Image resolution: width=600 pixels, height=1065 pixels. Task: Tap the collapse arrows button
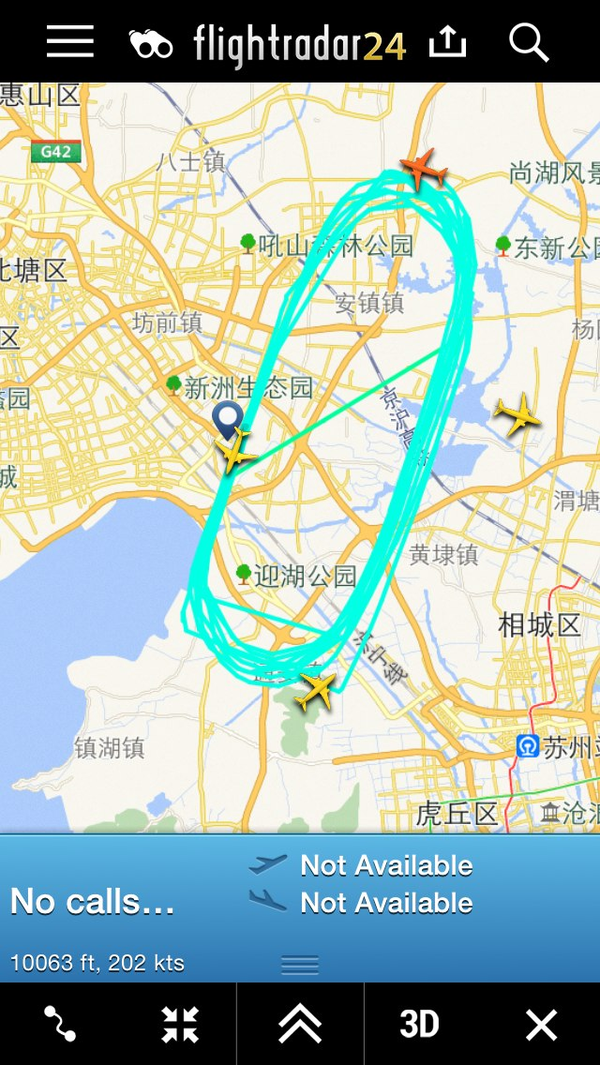click(180, 1024)
